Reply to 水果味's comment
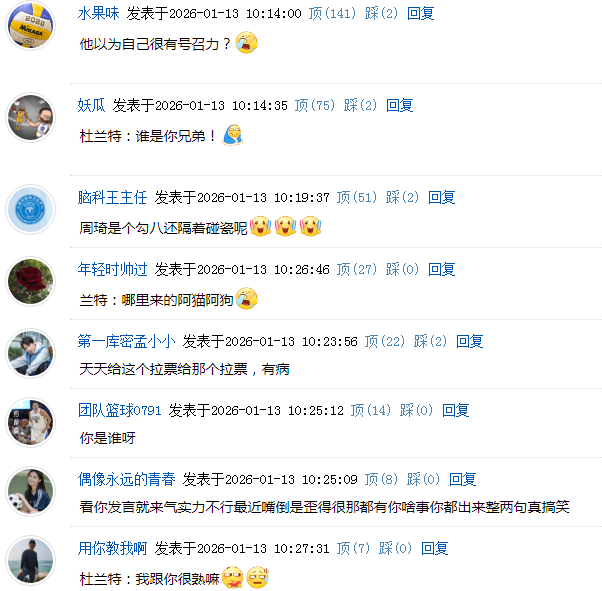 421,13
